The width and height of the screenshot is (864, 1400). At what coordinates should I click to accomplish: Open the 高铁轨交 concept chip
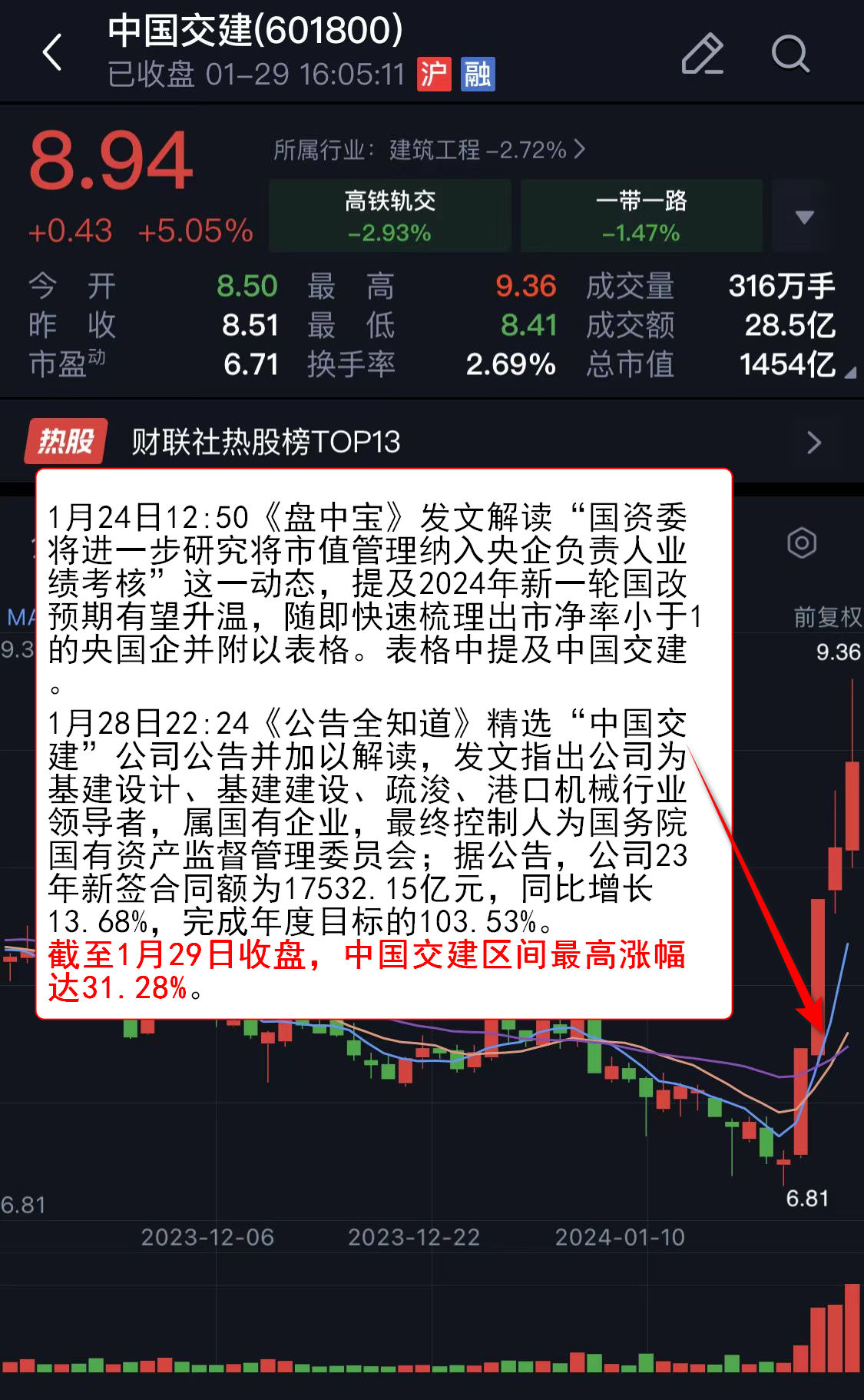point(389,216)
